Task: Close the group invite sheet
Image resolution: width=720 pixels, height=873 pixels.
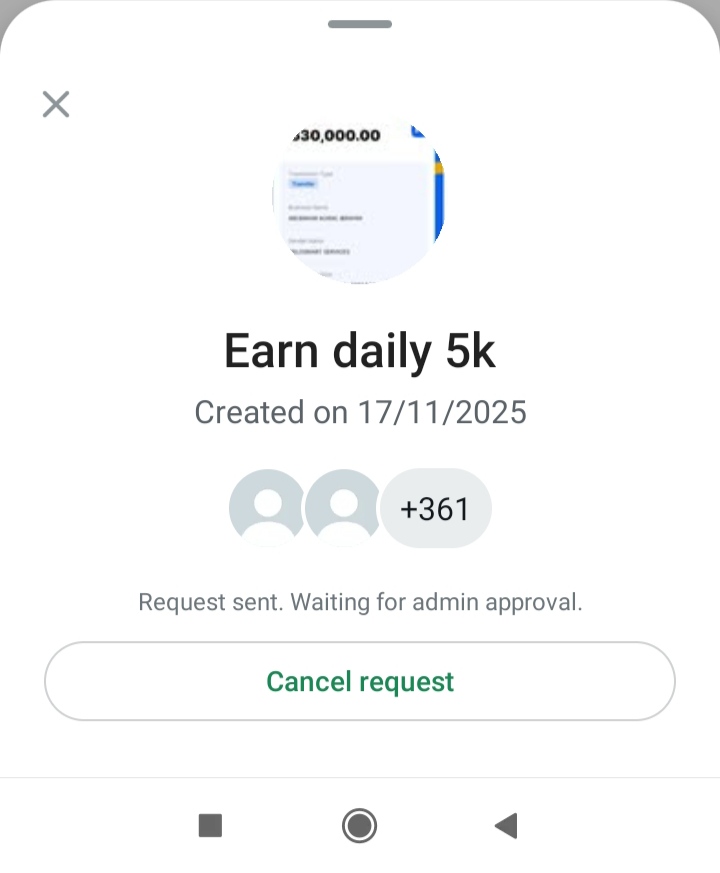Action: (56, 104)
